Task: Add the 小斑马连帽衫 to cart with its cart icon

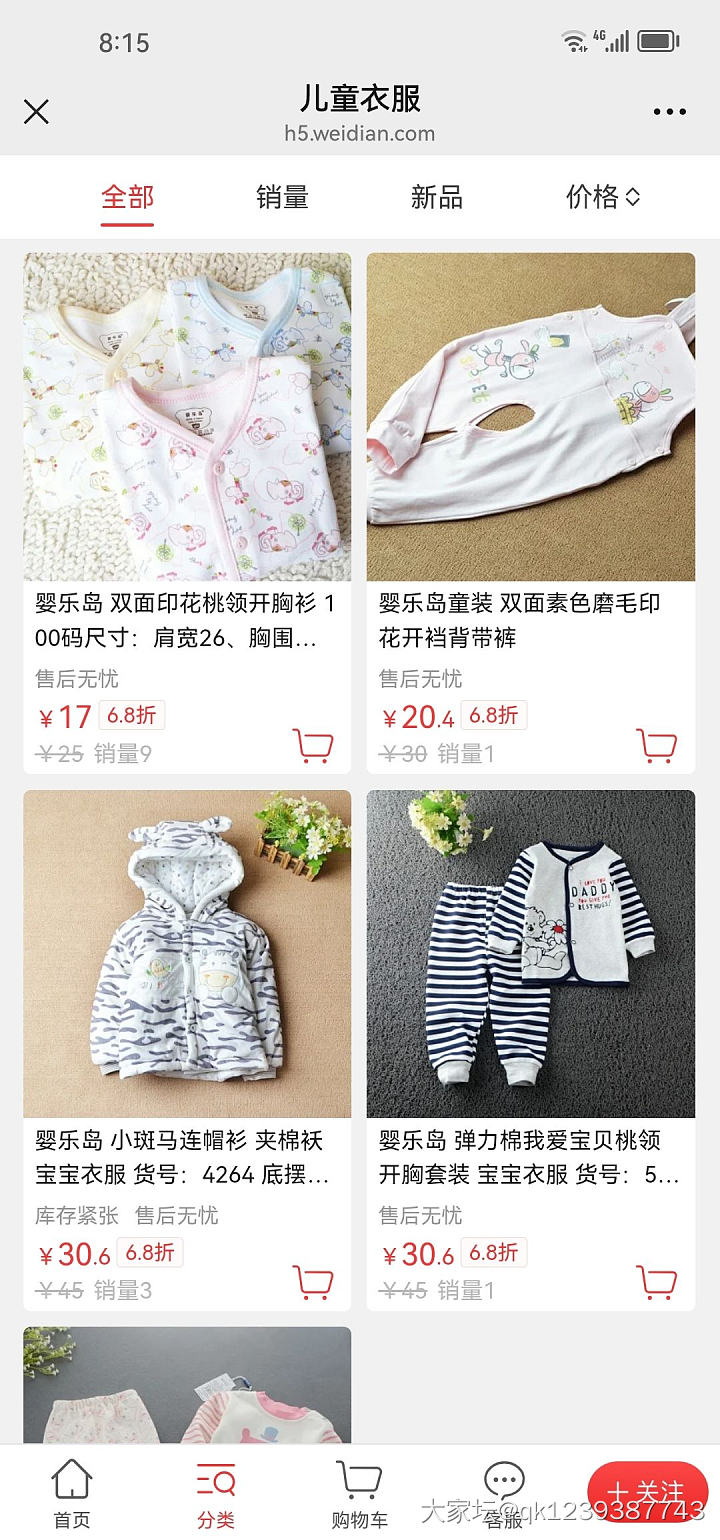Action: (315, 1283)
